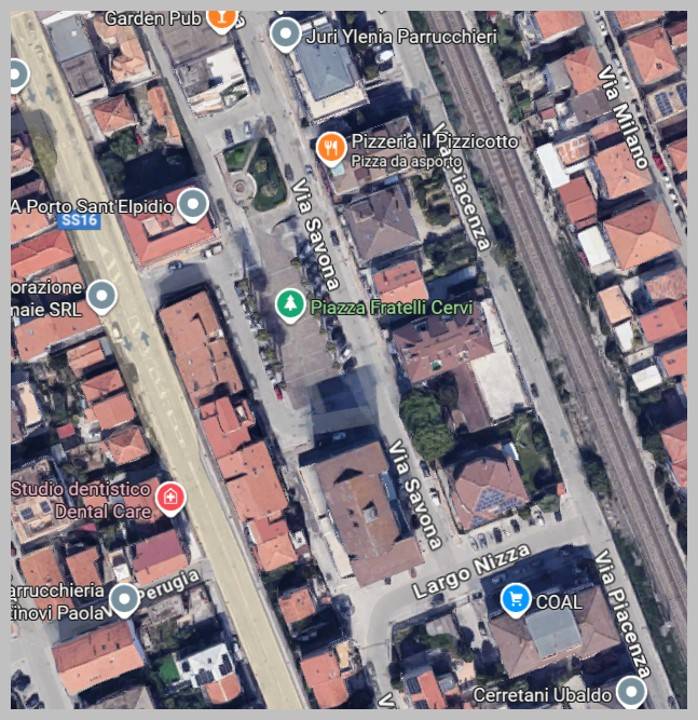Select the Studio dentistico Dental Care pin
Viewport: 698px width, 720px height.
pos(170,497)
